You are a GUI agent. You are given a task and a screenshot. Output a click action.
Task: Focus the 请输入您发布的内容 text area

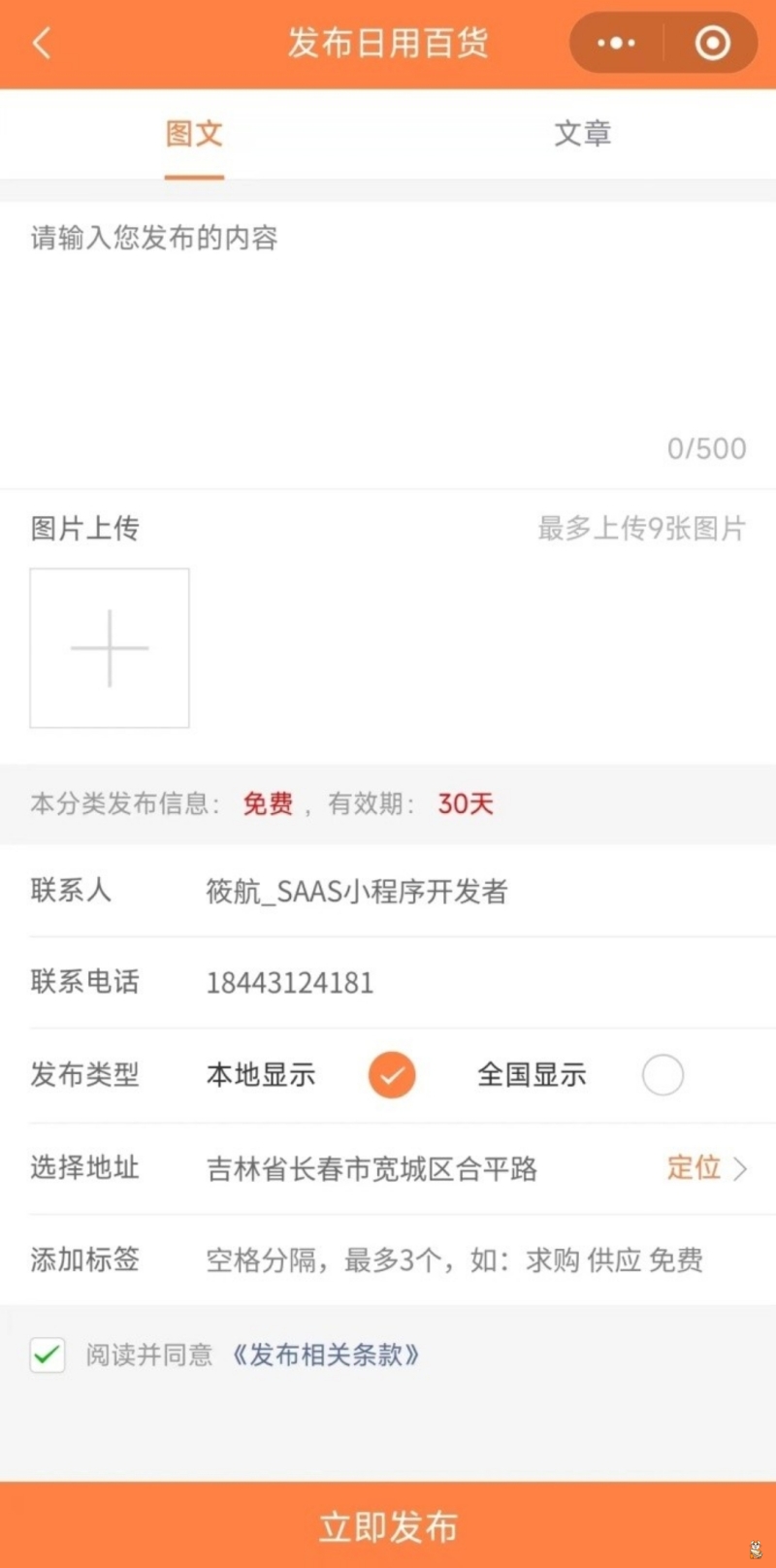pyautogui.click(x=388, y=330)
